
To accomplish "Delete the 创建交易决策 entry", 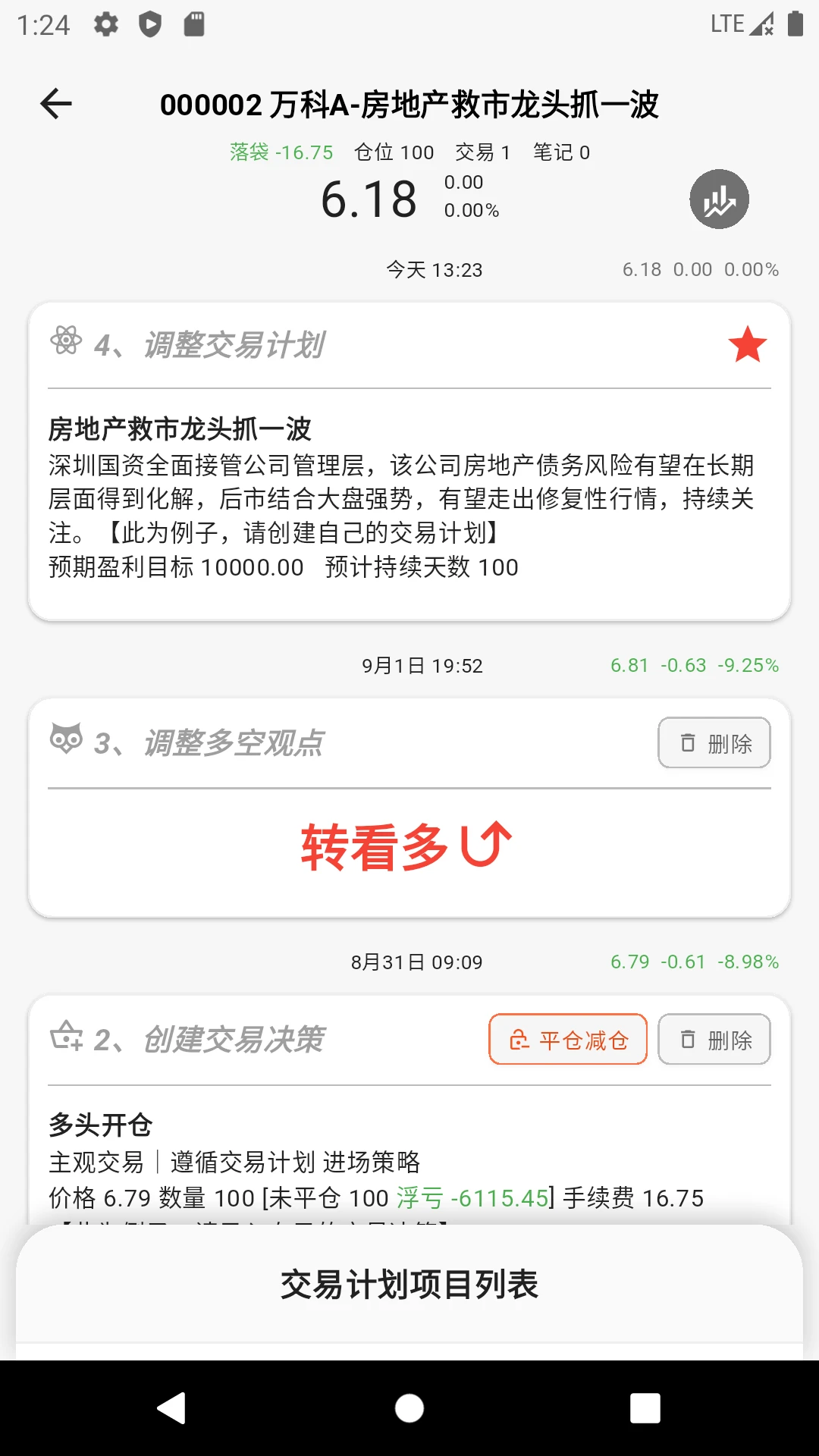I will point(714,1040).
